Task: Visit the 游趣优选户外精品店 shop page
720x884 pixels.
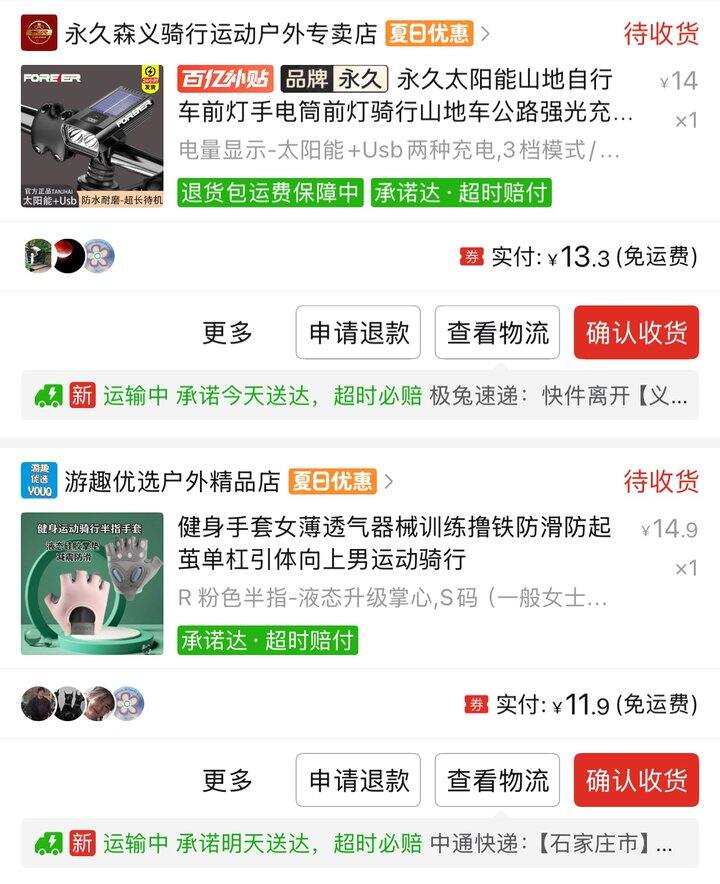Action: [x=172, y=481]
